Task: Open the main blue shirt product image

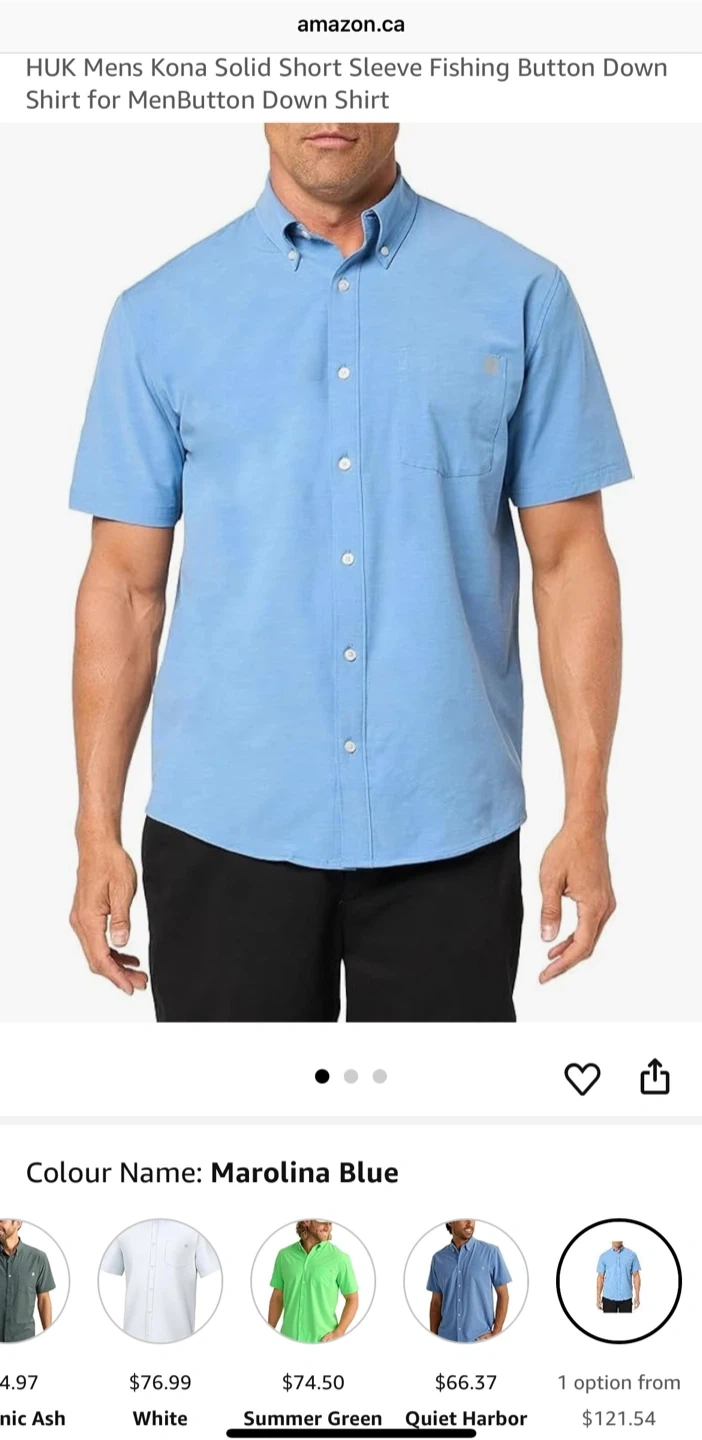Action: click(x=350, y=570)
